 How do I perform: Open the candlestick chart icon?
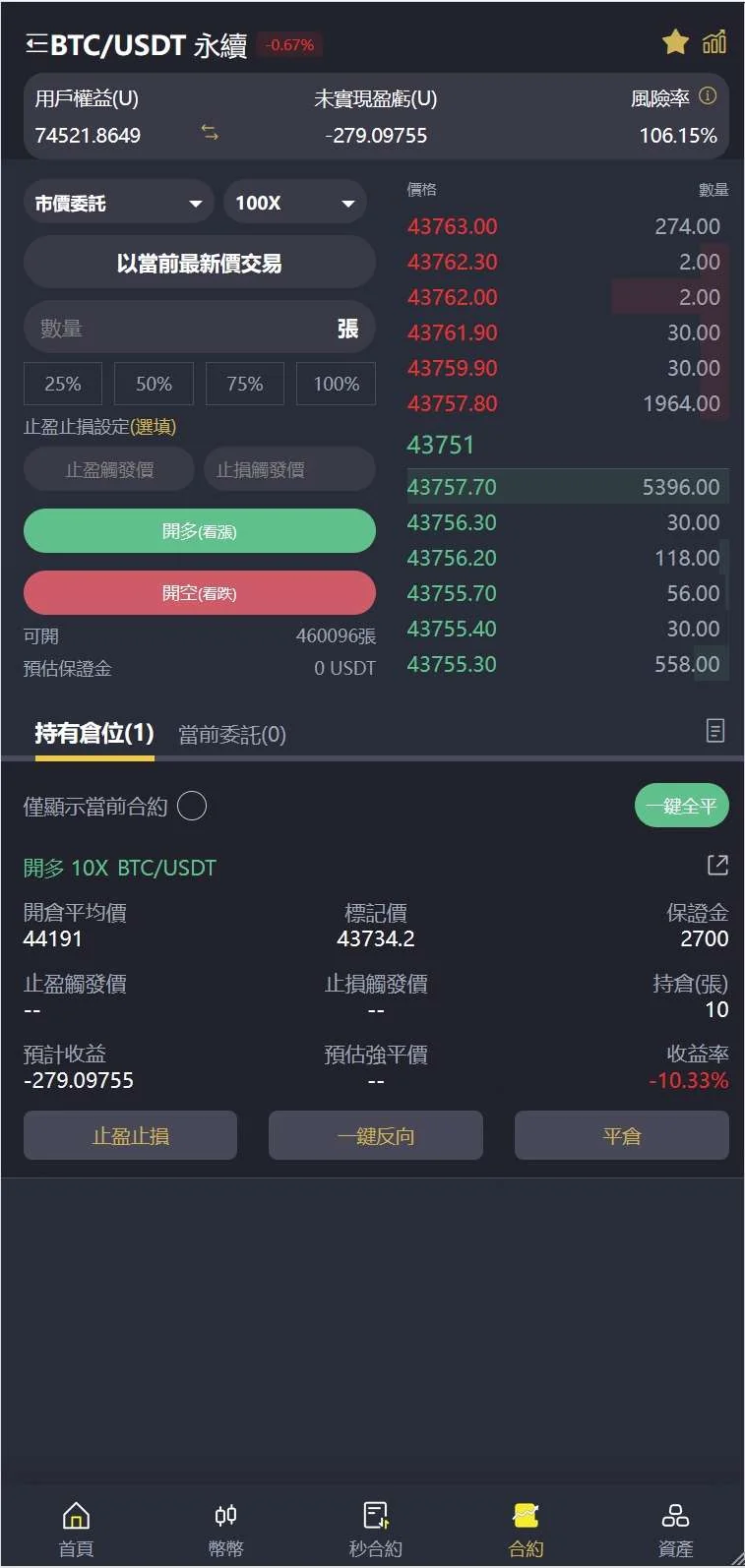pyautogui.click(x=714, y=42)
